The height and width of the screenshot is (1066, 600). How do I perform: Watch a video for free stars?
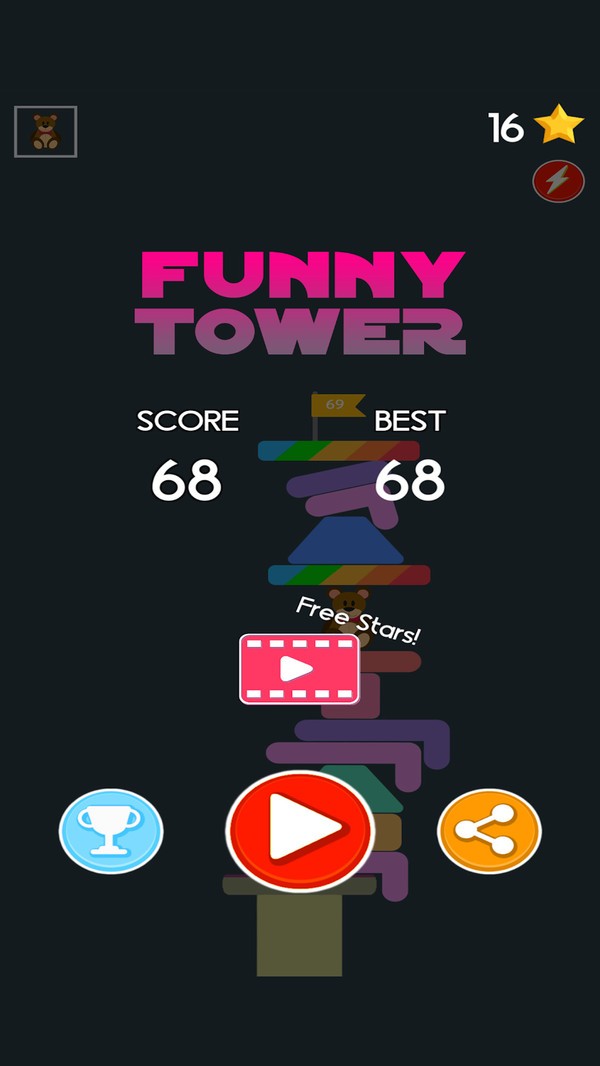pos(299,668)
